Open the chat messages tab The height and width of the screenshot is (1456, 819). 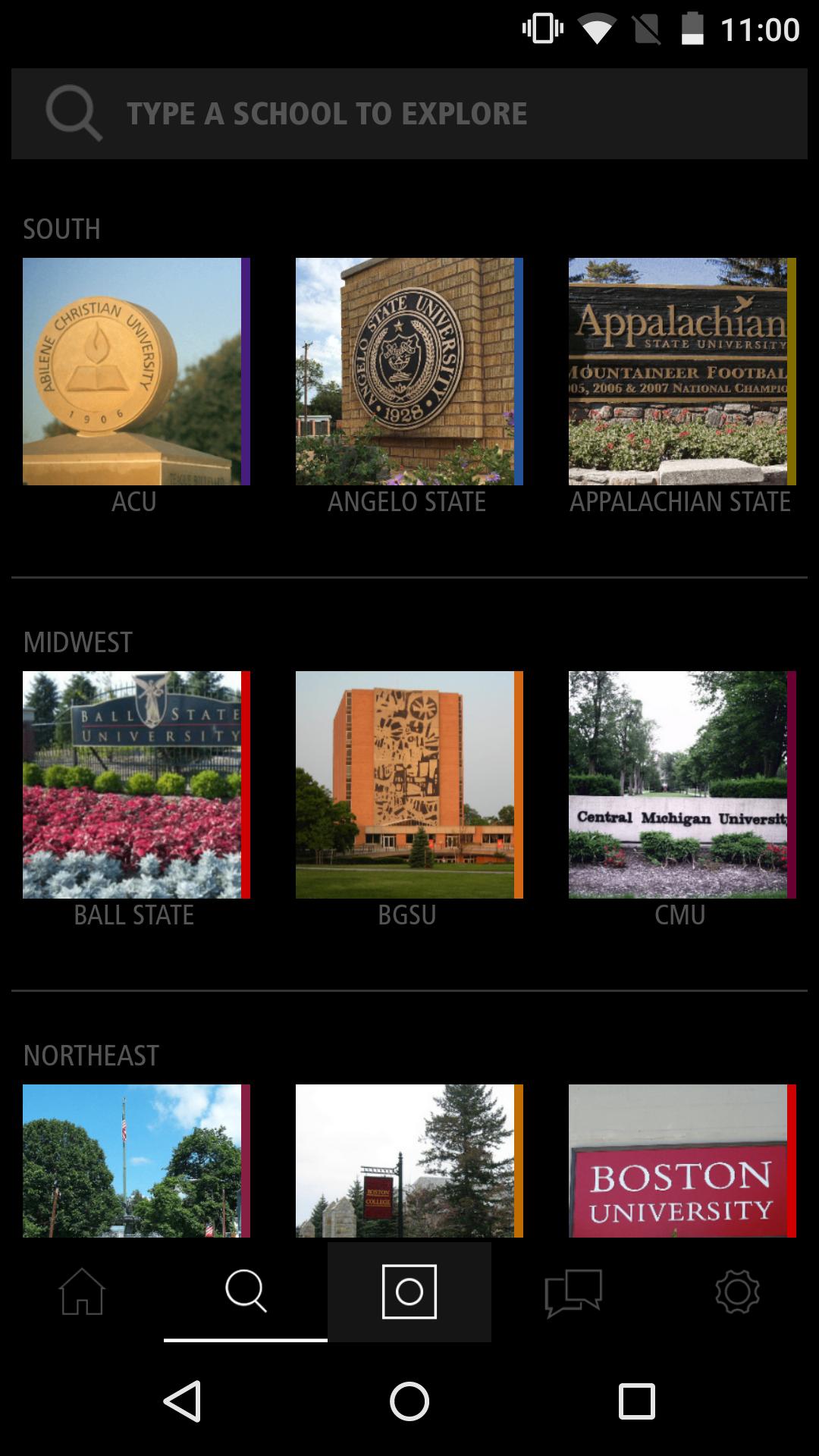(x=573, y=1291)
